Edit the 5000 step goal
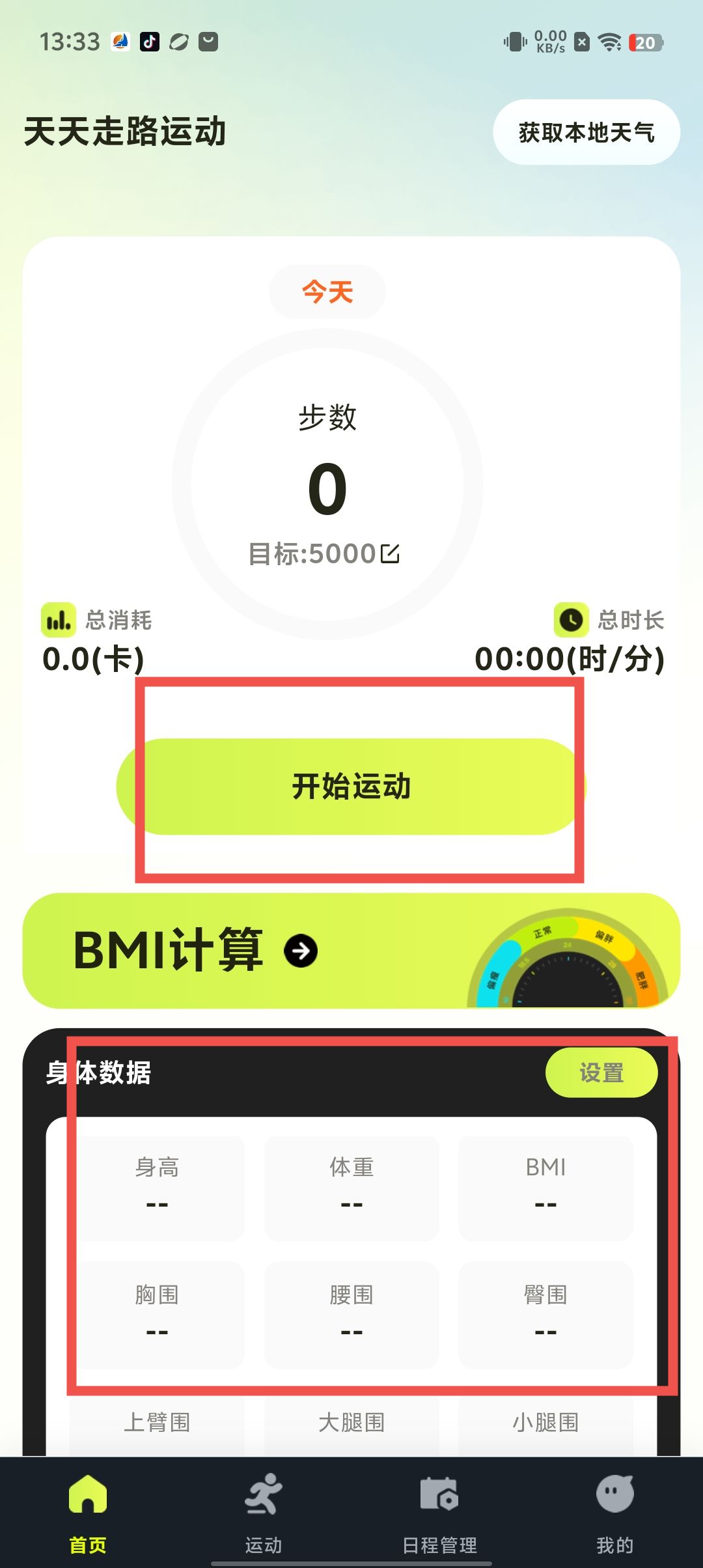703x1568 pixels. point(390,554)
